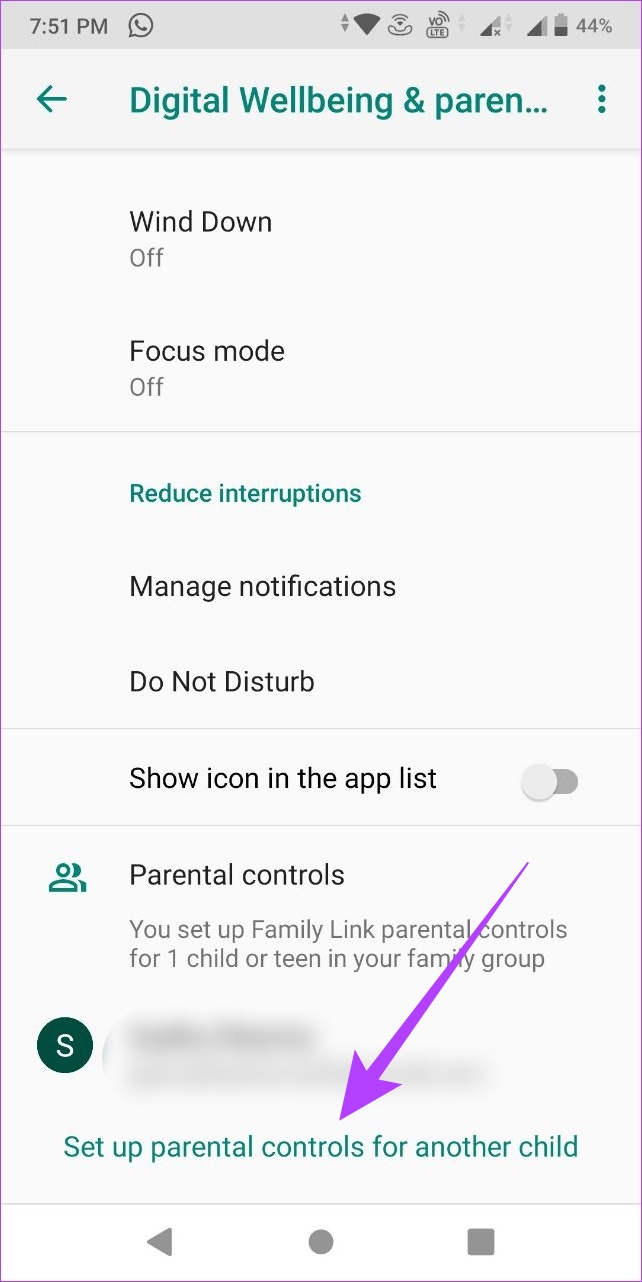This screenshot has height=1282, width=642.
Task: Open Wind Down settings
Action: point(321,238)
